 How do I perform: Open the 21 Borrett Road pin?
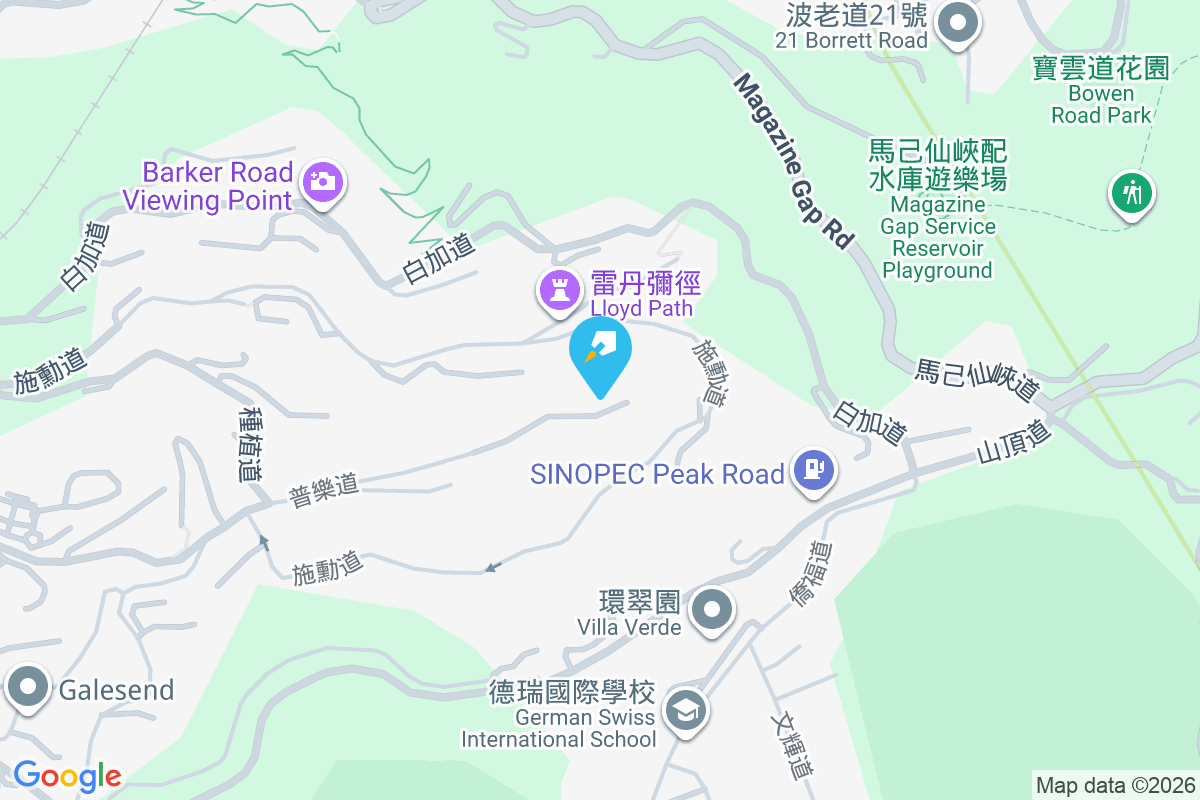957,22
